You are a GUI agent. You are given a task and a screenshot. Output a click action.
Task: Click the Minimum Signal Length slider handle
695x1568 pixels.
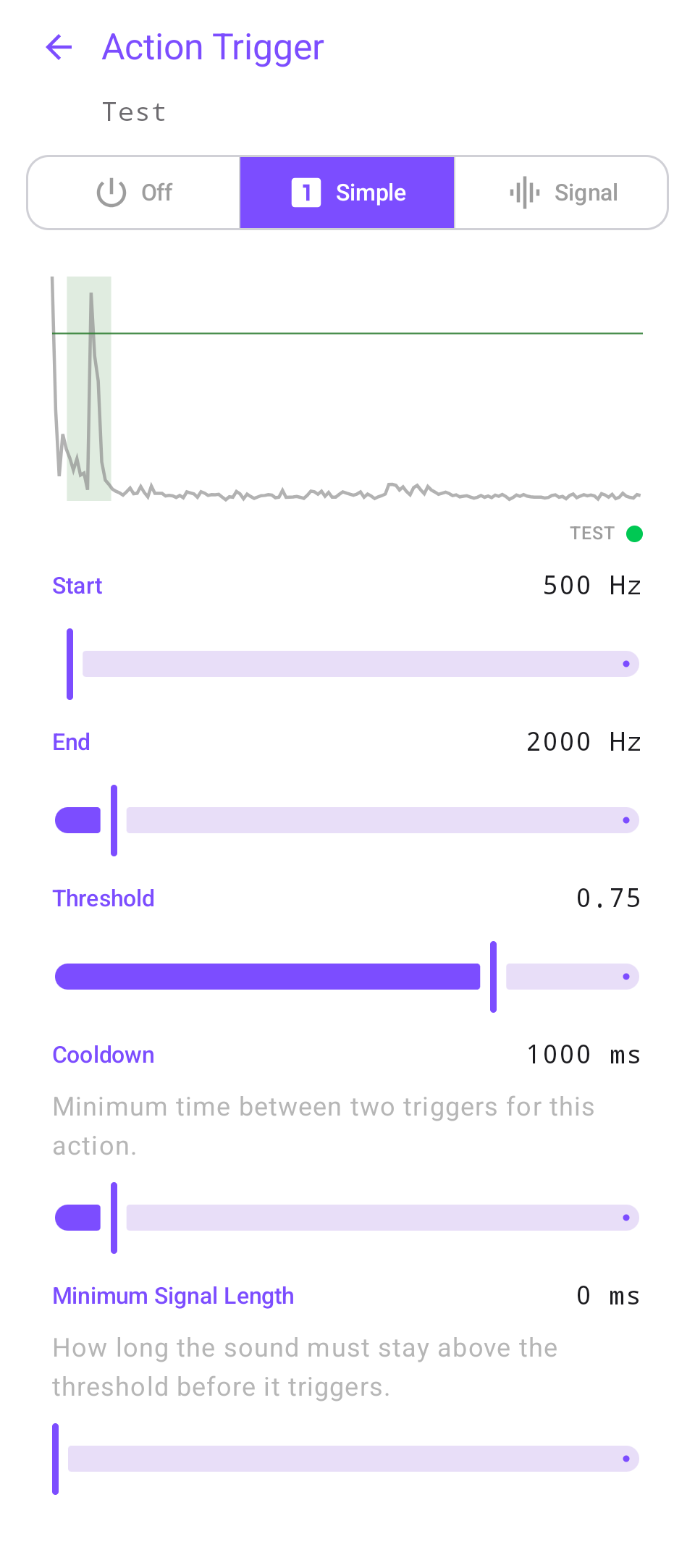click(56, 1459)
